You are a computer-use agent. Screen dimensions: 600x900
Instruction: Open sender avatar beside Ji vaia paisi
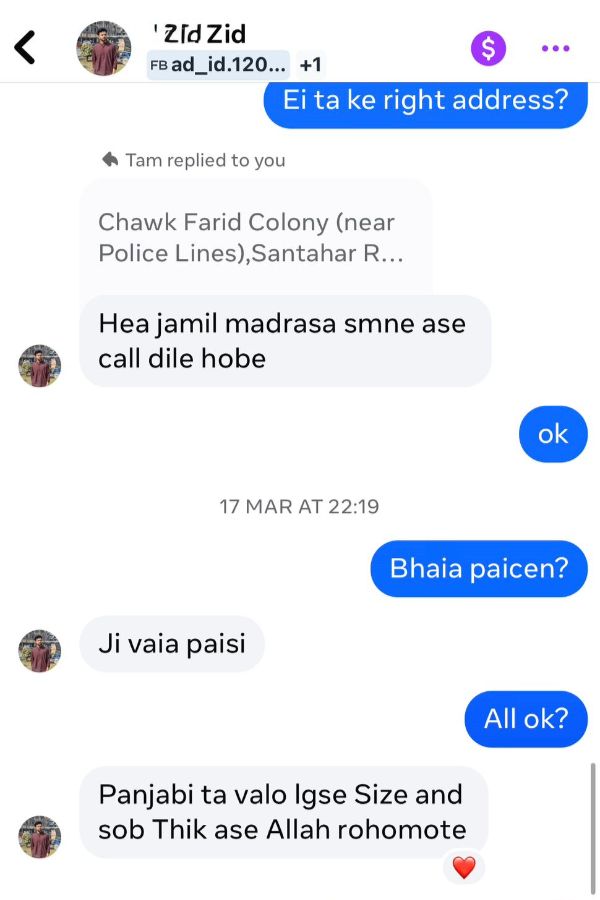coord(40,651)
